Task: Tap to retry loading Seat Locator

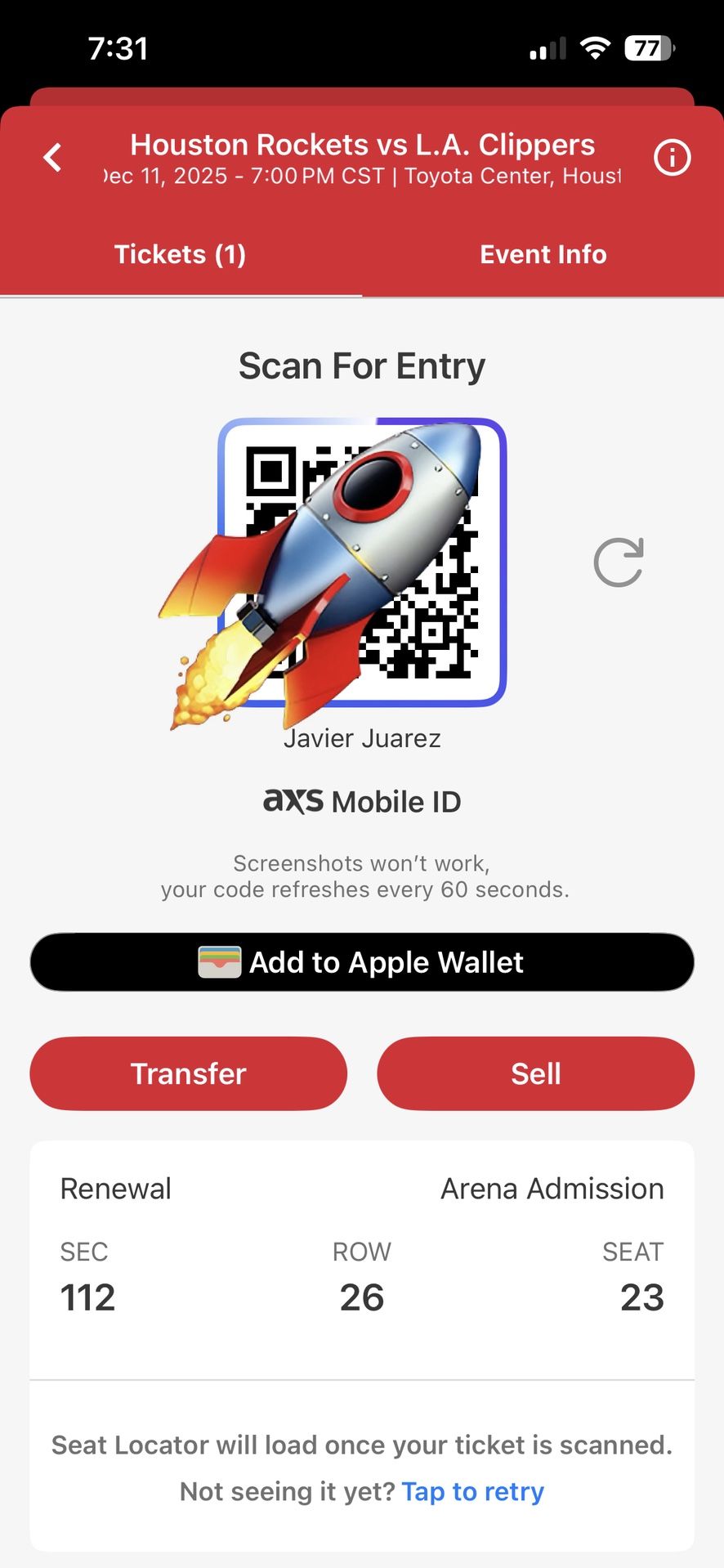Action: click(x=472, y=1491)
